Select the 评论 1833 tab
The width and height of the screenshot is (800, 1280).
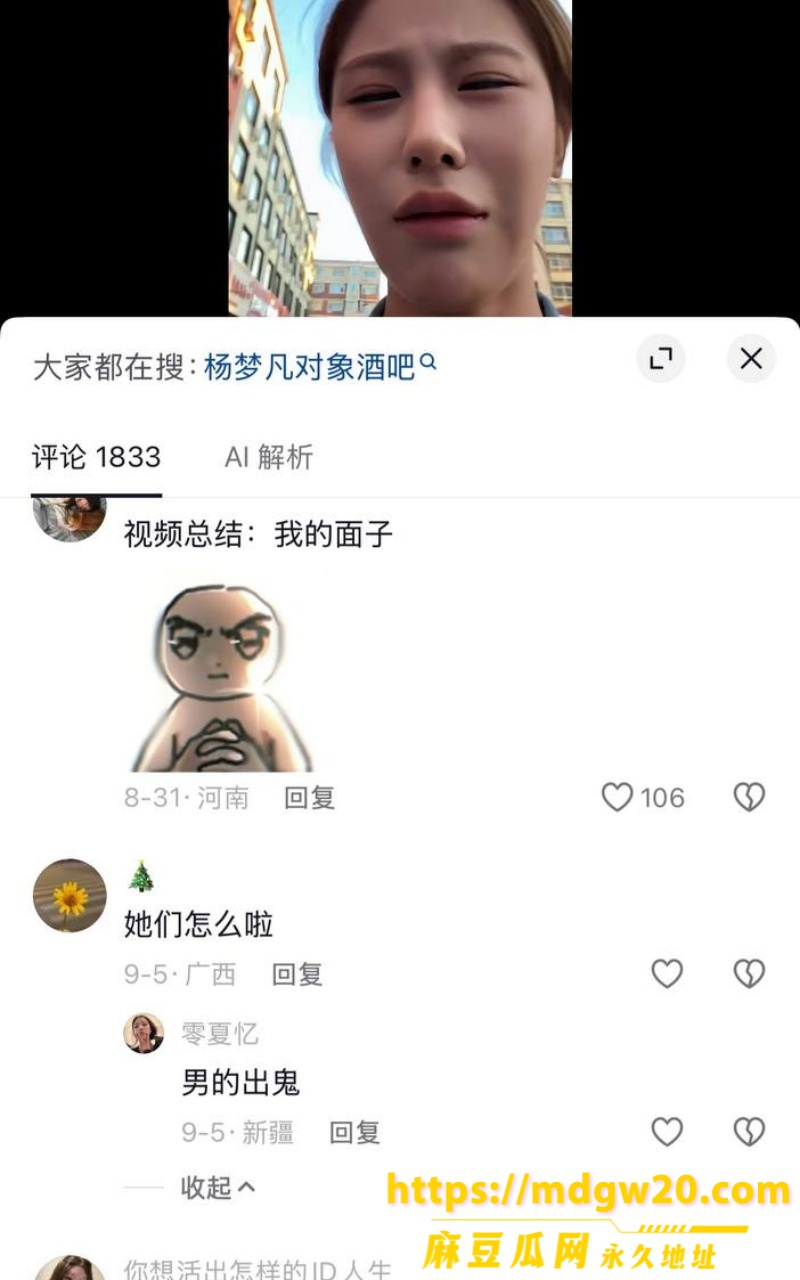[x=96, y=457]
